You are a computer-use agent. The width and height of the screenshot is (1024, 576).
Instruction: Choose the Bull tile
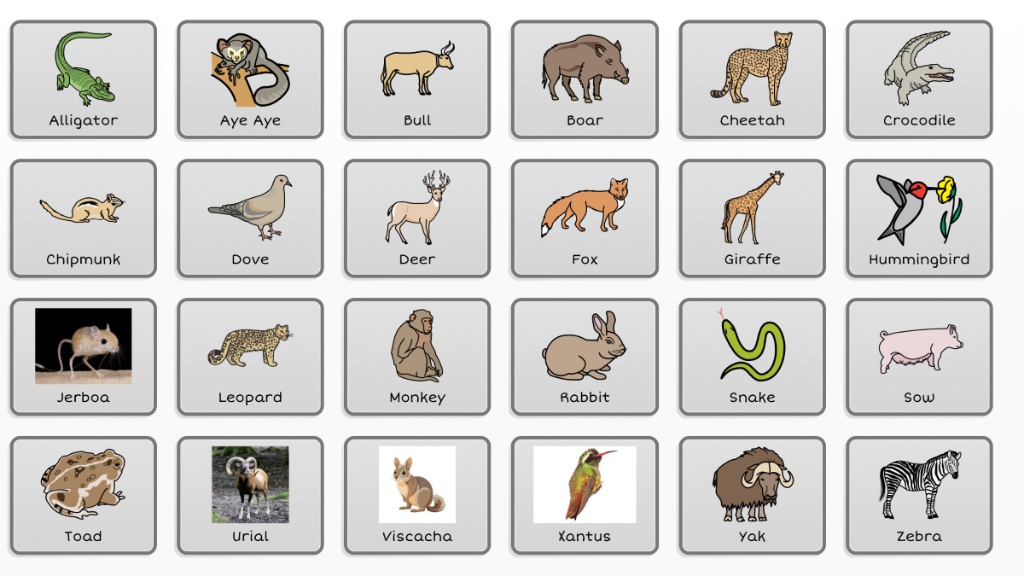(x=417, y=79)
